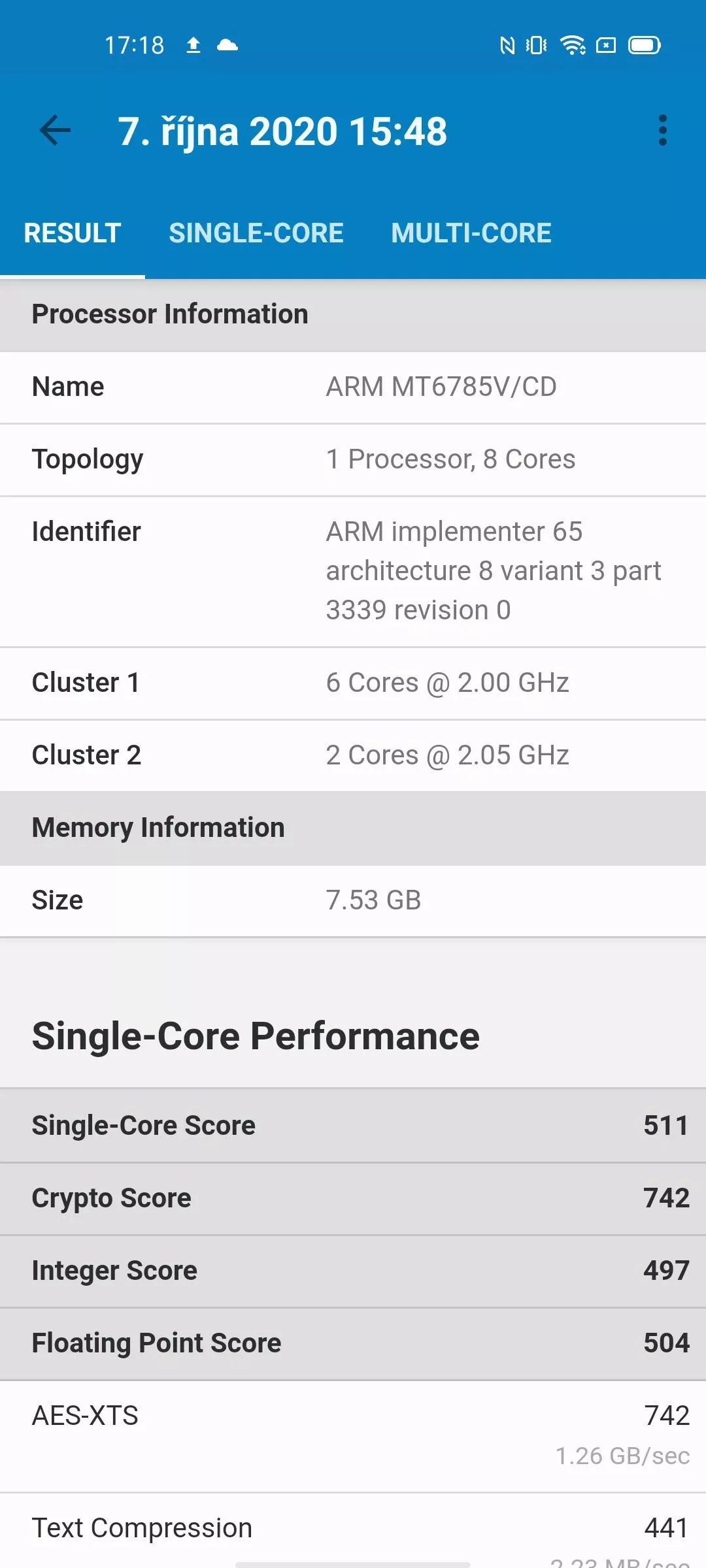Select the RESULT tab
Viewport: 706px width, 1568px height.
(73, 233)
